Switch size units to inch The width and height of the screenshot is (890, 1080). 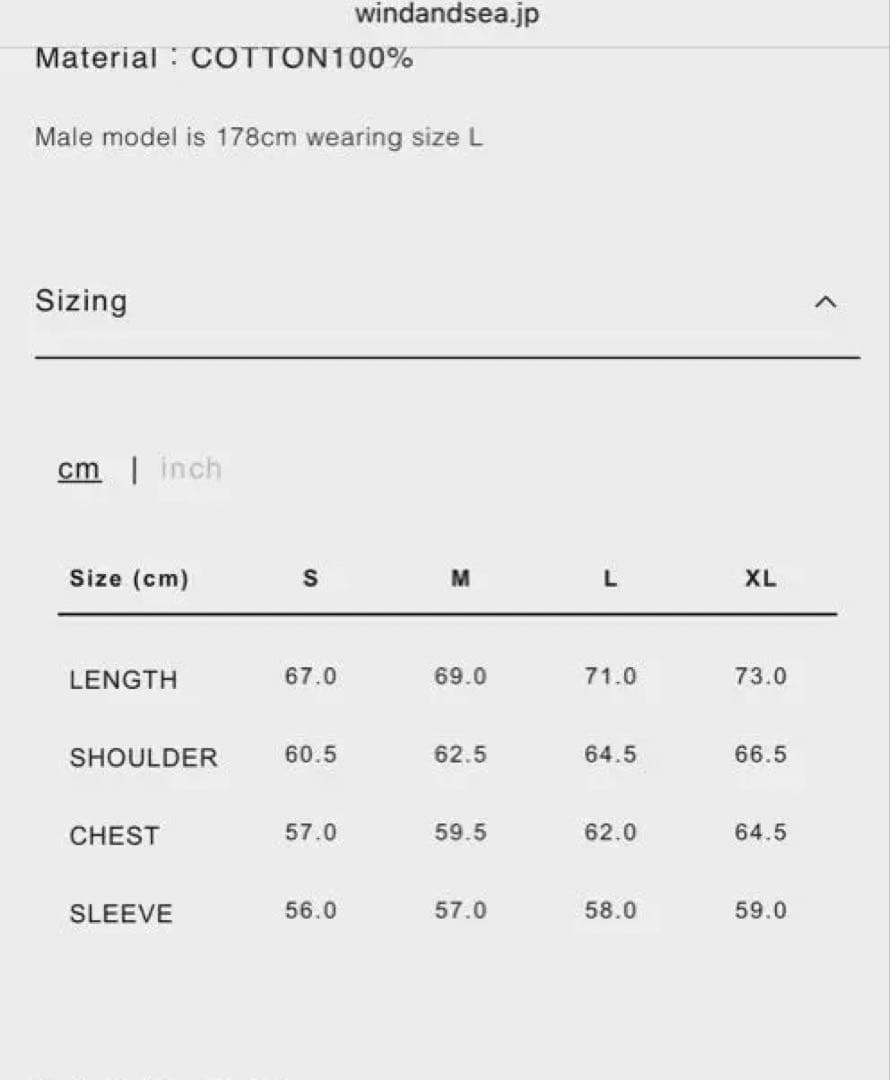(x=191, y=468)
